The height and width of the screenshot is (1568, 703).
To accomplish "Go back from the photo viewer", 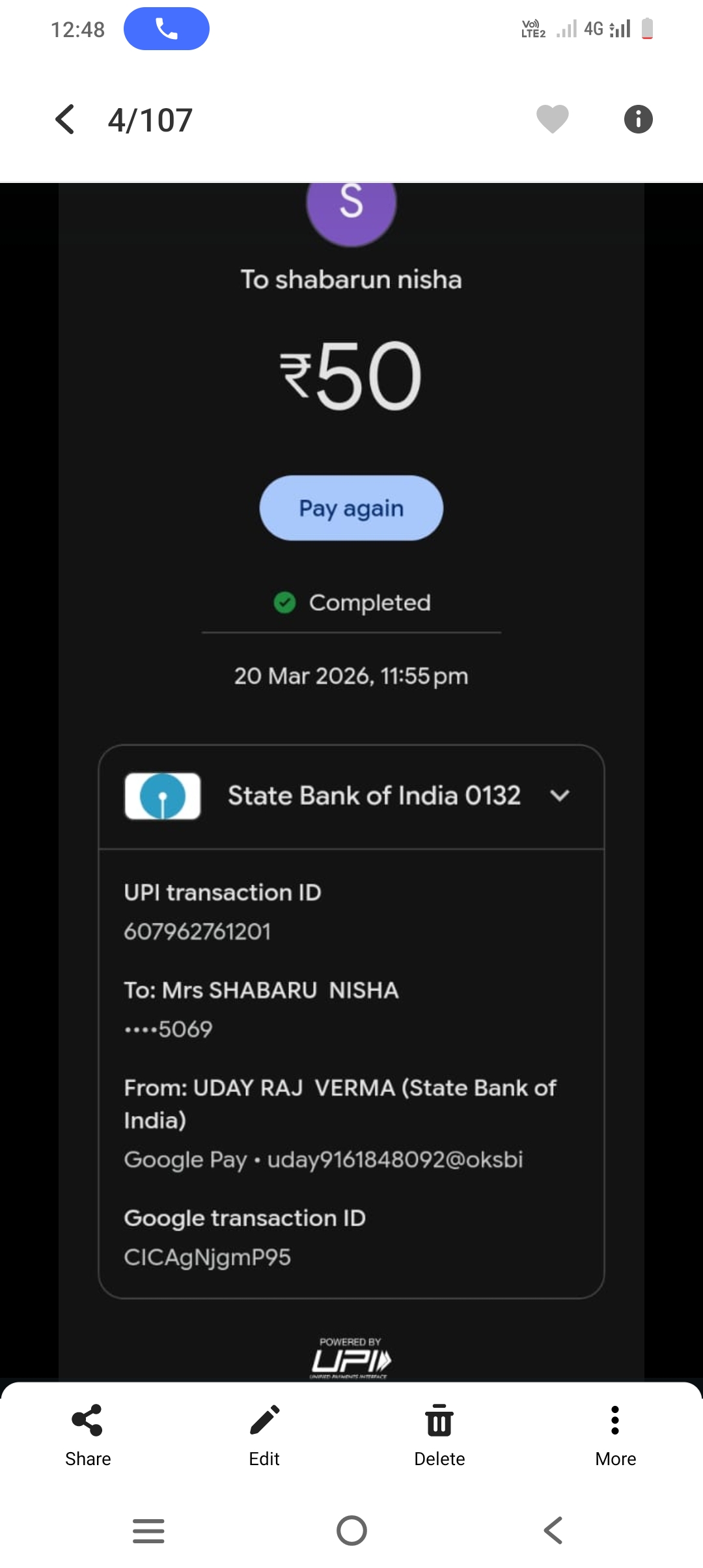I will [65, 120].
